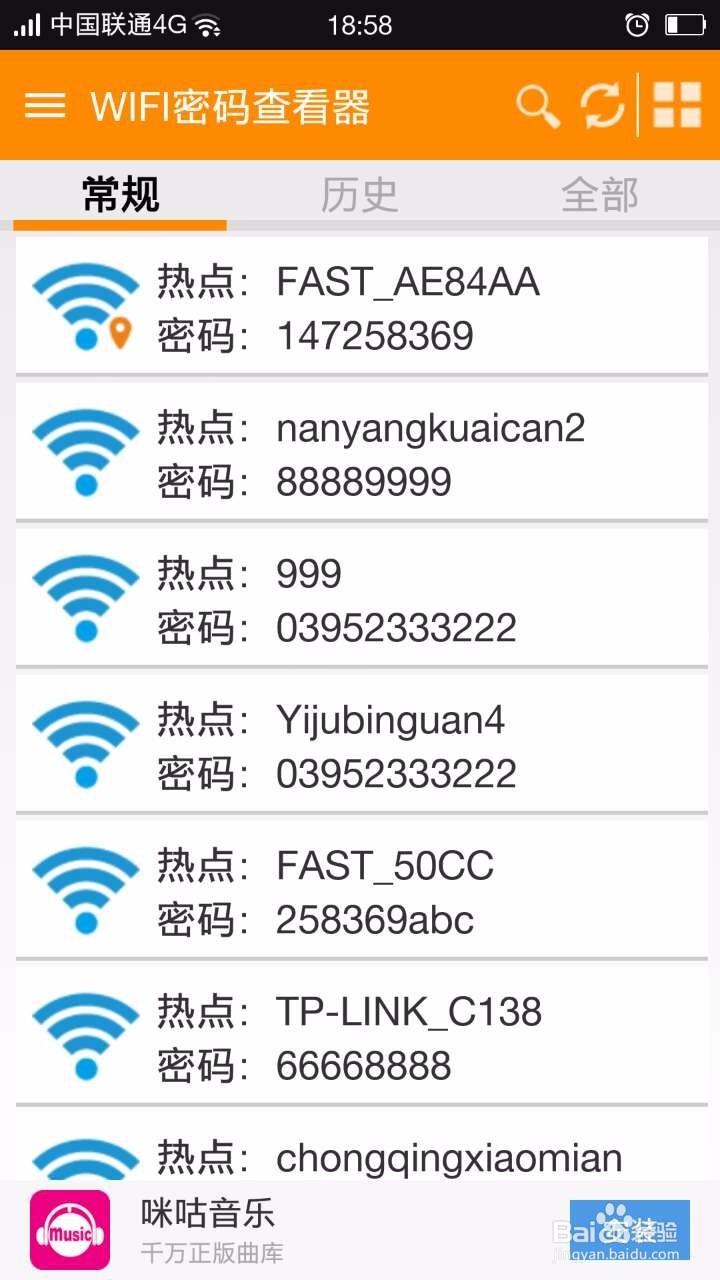
Task: Switch to the 历史 tab
Action: [360, 195]
